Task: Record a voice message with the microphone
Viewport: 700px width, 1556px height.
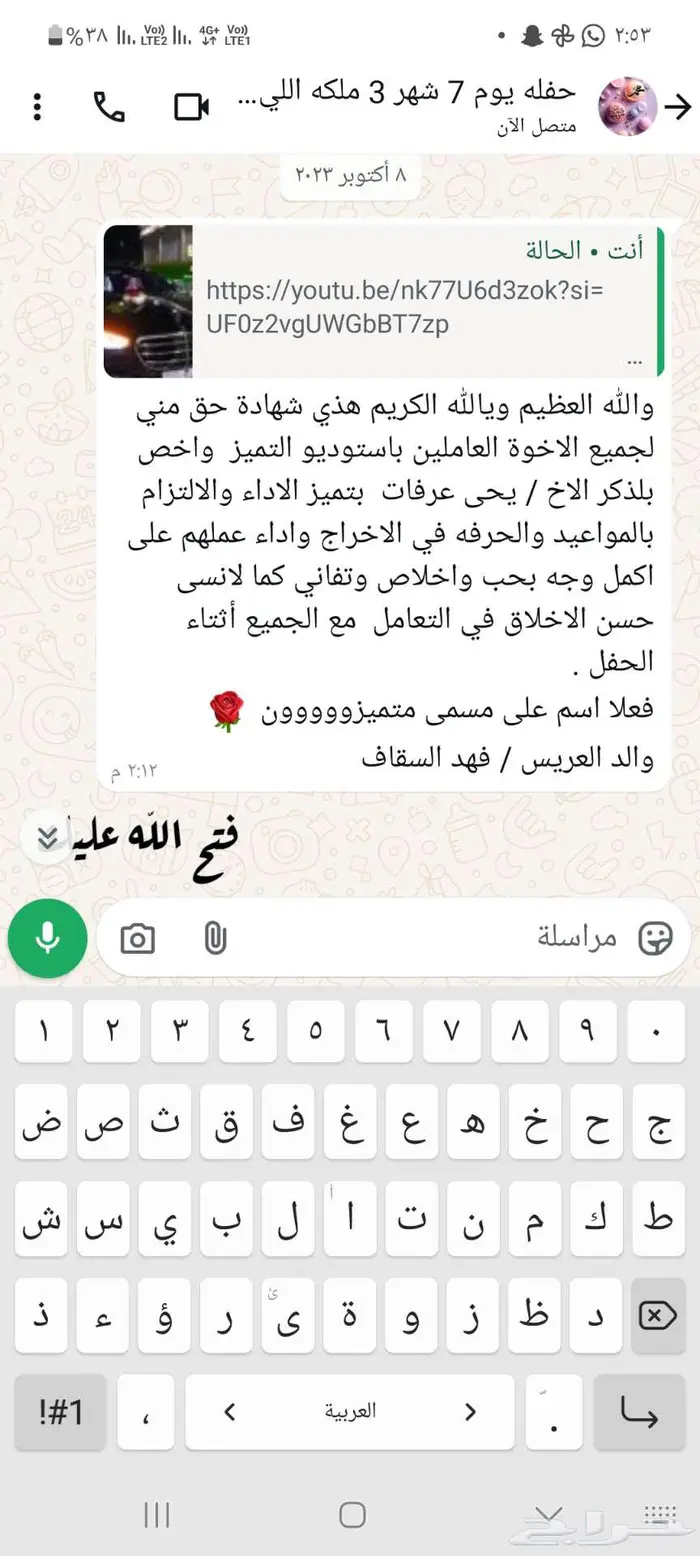Action: tap(47, 938)
